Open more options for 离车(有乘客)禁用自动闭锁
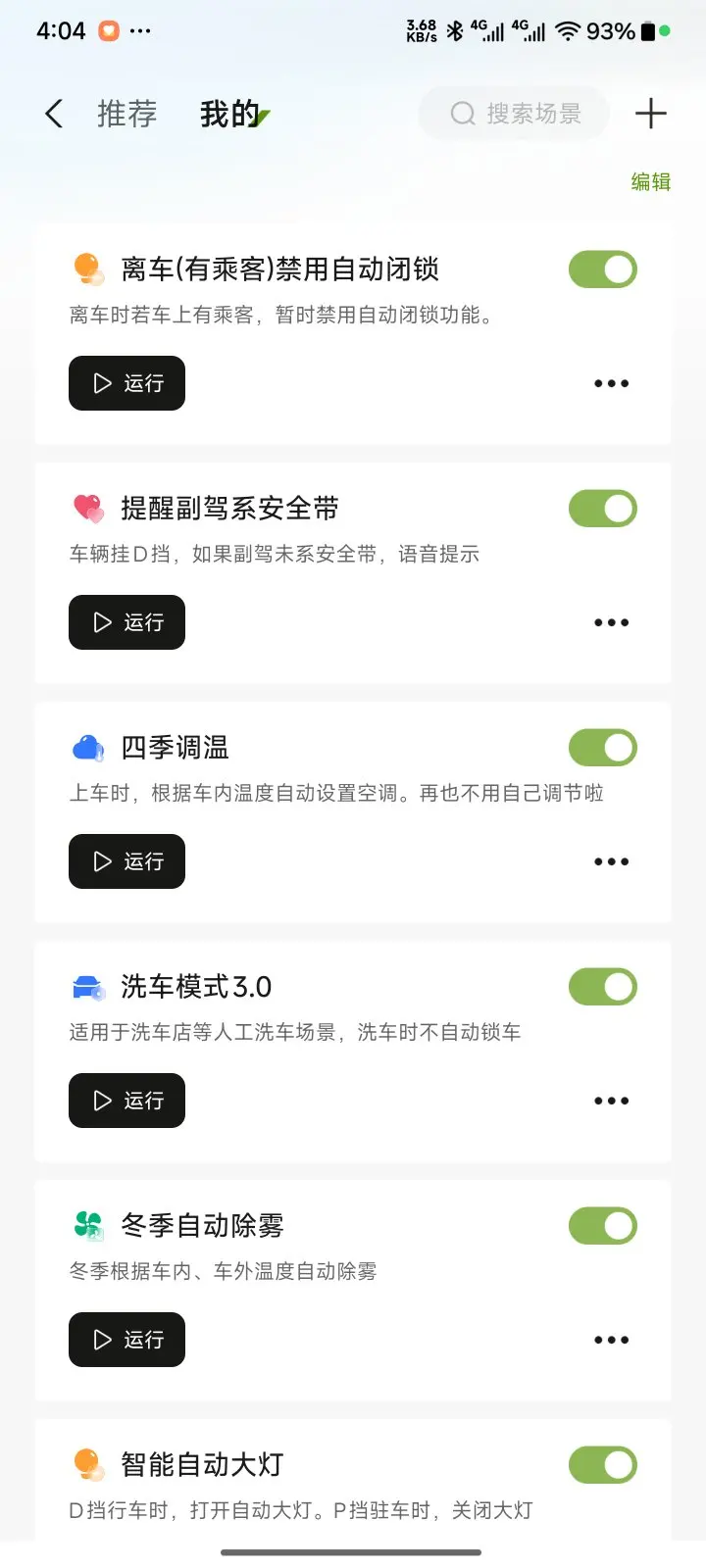Screen dimensions: 706x1568 click(x=611, y=383)
